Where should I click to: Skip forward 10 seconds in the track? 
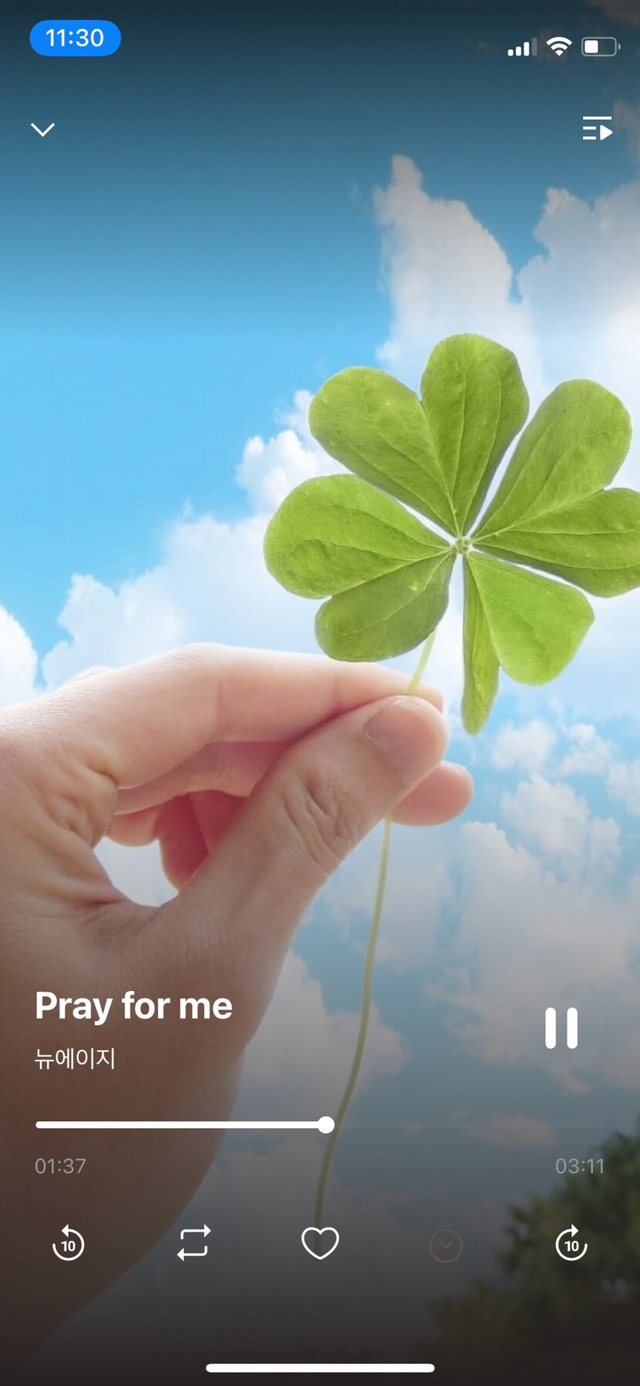[x=571, y=1244]
